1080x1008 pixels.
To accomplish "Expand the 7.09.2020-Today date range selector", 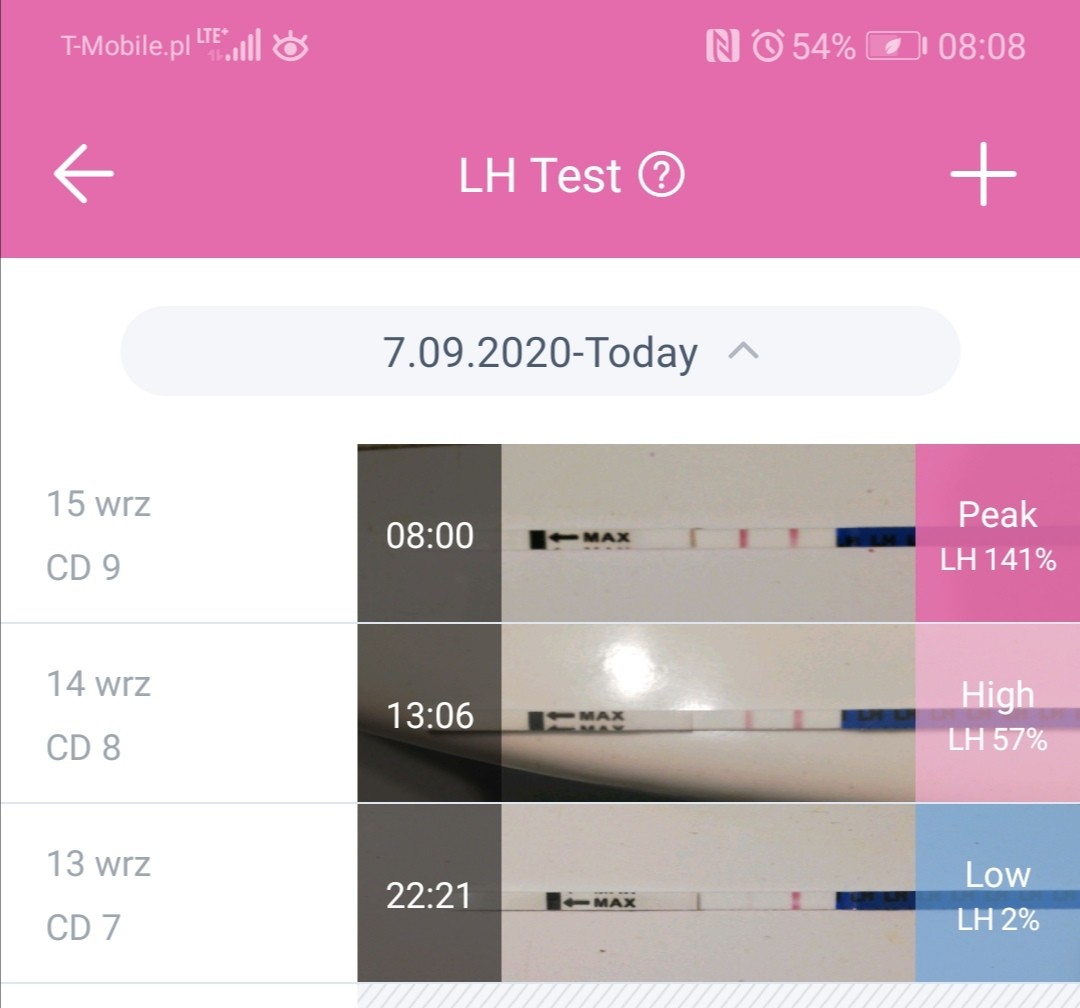I will 540,352.
